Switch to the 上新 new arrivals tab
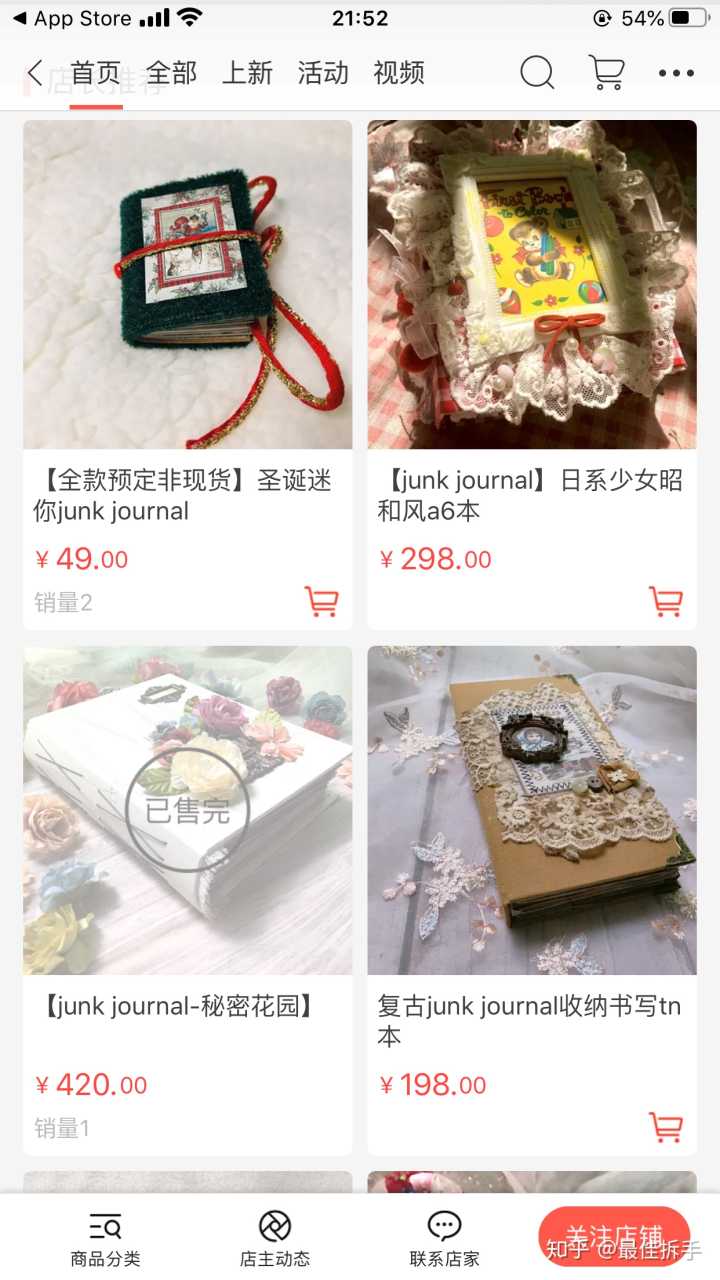The width and height of the screenshot is (720, 1280). [248, 72]
